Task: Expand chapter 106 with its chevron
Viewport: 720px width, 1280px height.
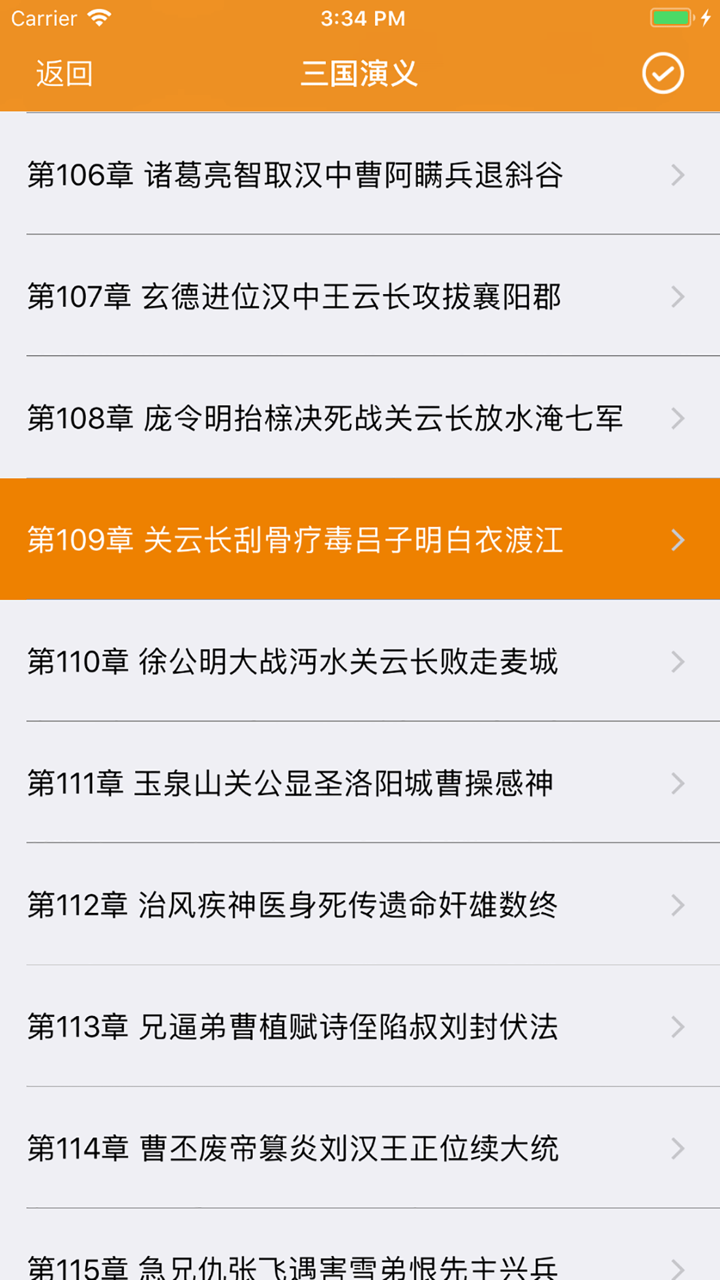Action: point(676,176)
